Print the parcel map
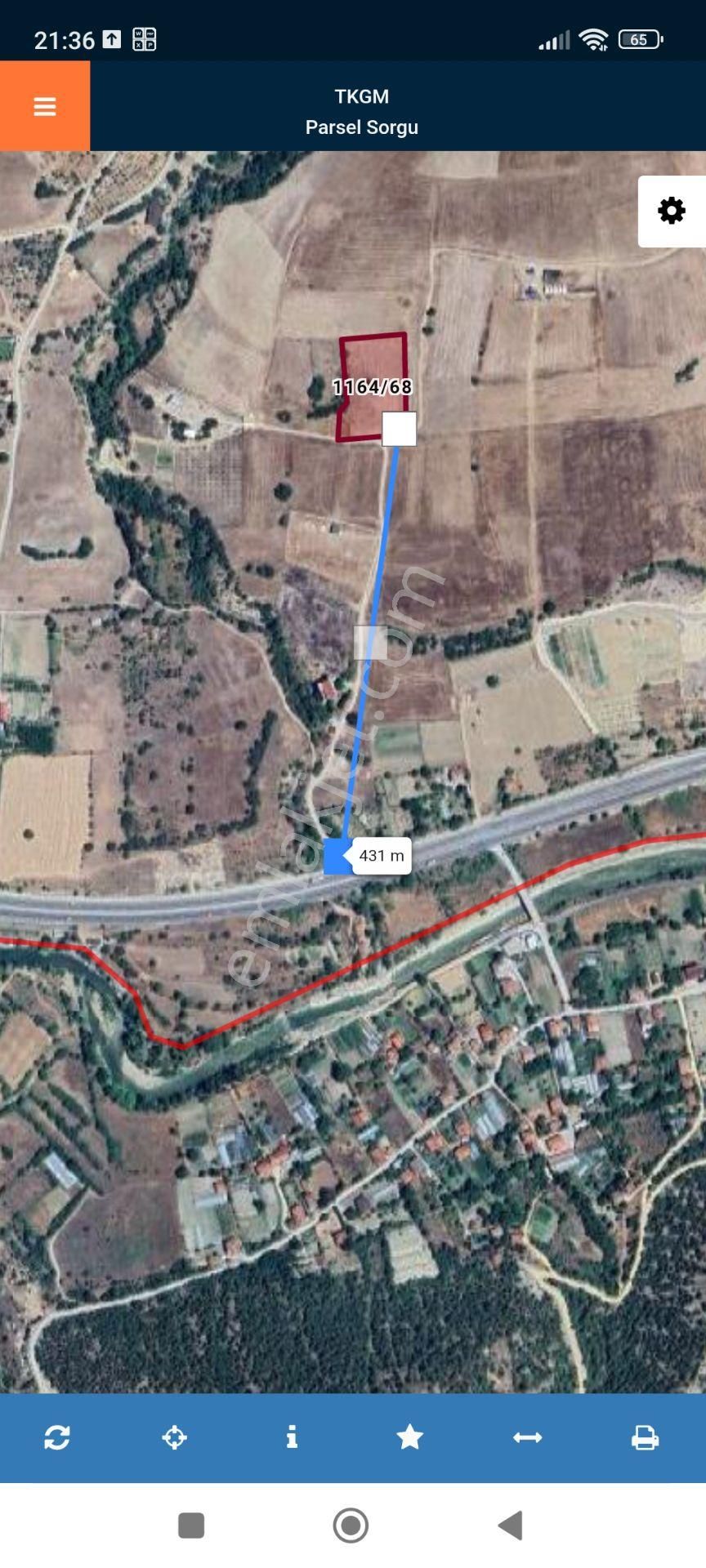Image resolution: width=706 pixels, height=1568 pixels. click(x=645, y=1437)
